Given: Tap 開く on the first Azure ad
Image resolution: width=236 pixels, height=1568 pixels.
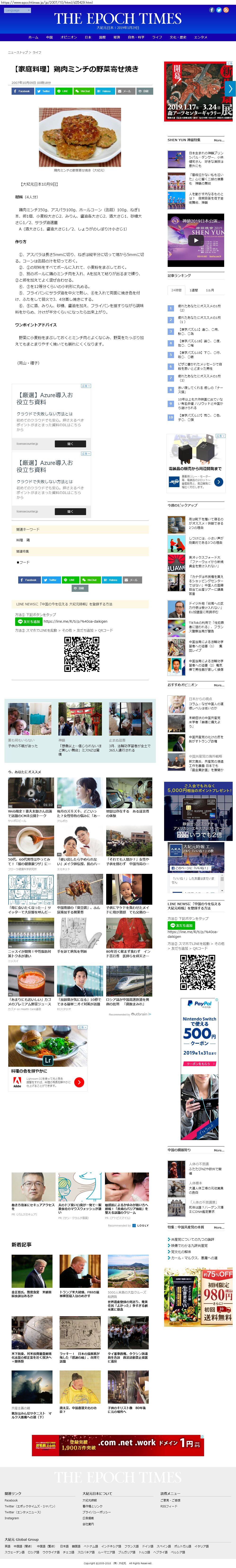Looking at the screenshot, I should pyautogui.click(x=70, y=444).
